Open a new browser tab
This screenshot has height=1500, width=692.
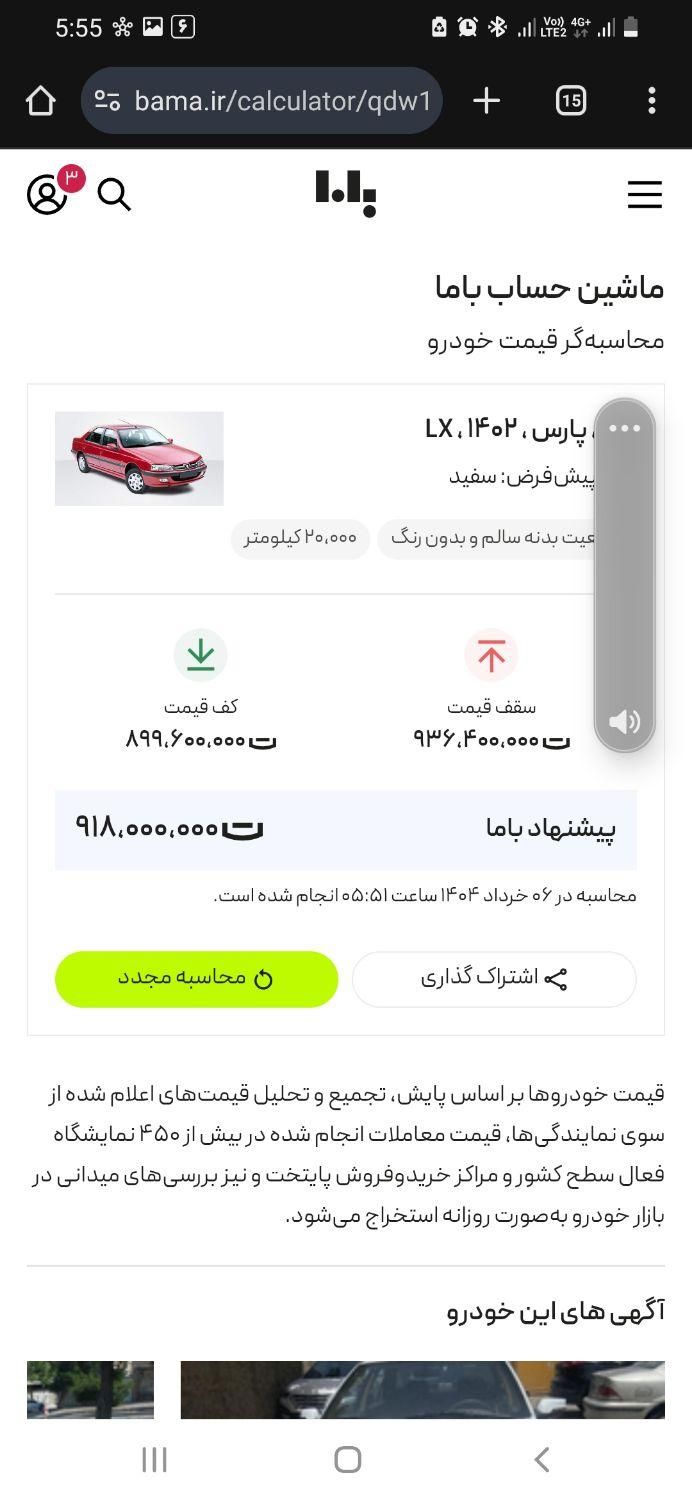coord(486,101)
